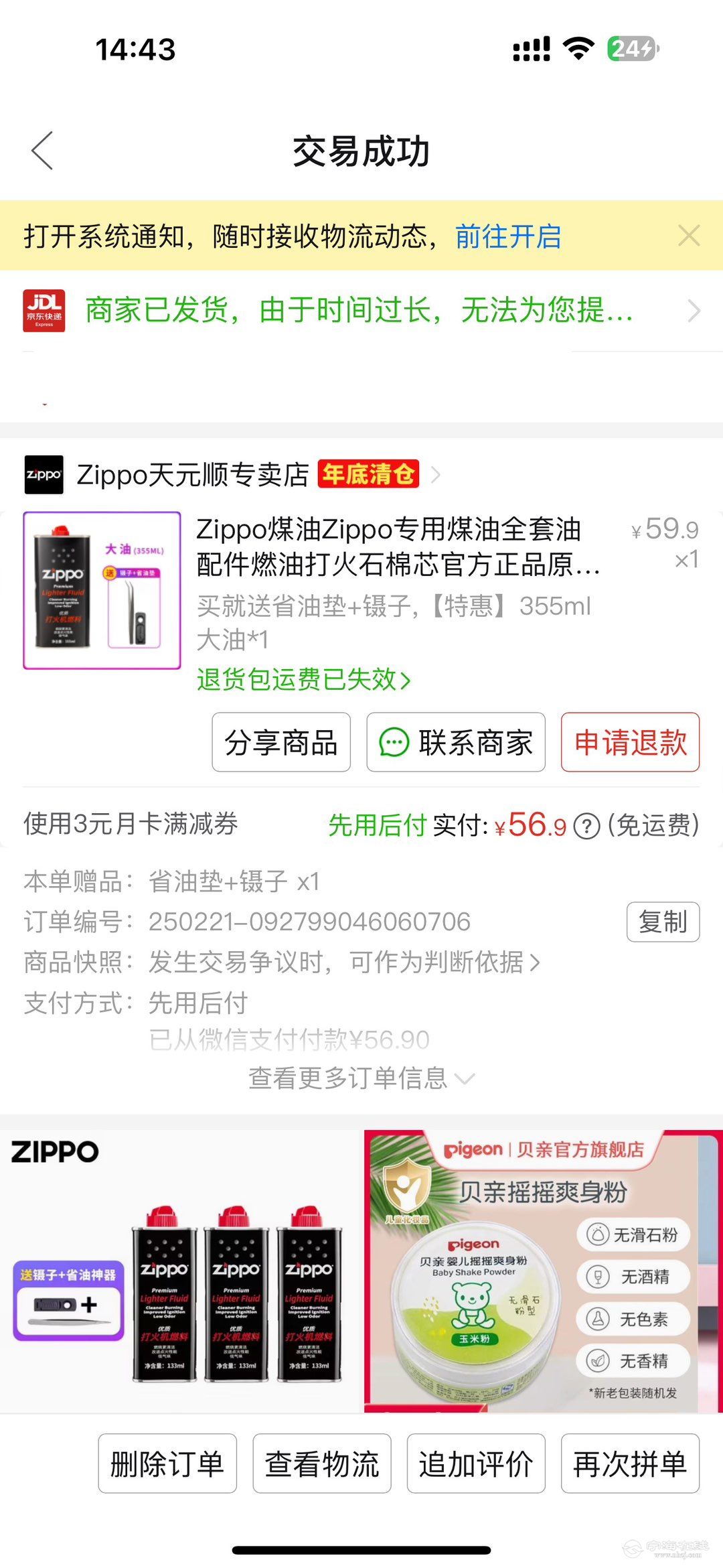Tap the 退货包运费已失效 link

tap(303, 680)
